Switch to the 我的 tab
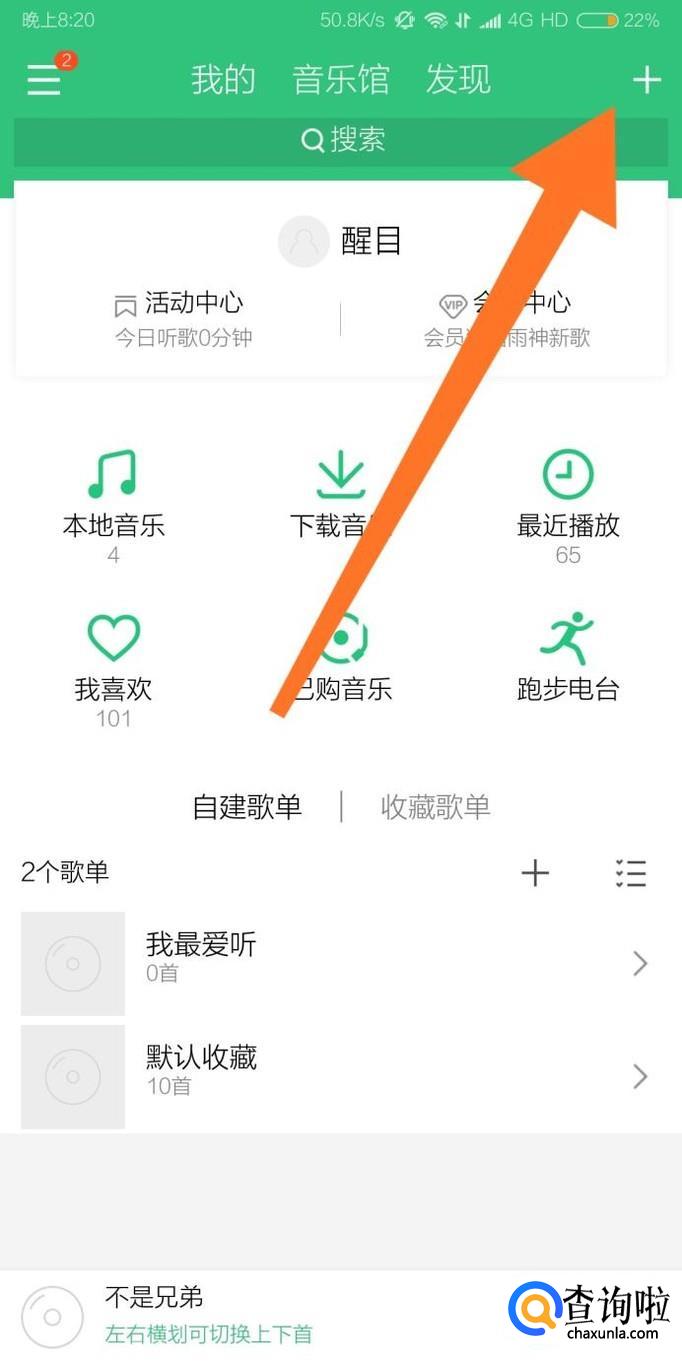Viewport: 682px width, 1364px height. pyautogui.click(x=223, y=79)
